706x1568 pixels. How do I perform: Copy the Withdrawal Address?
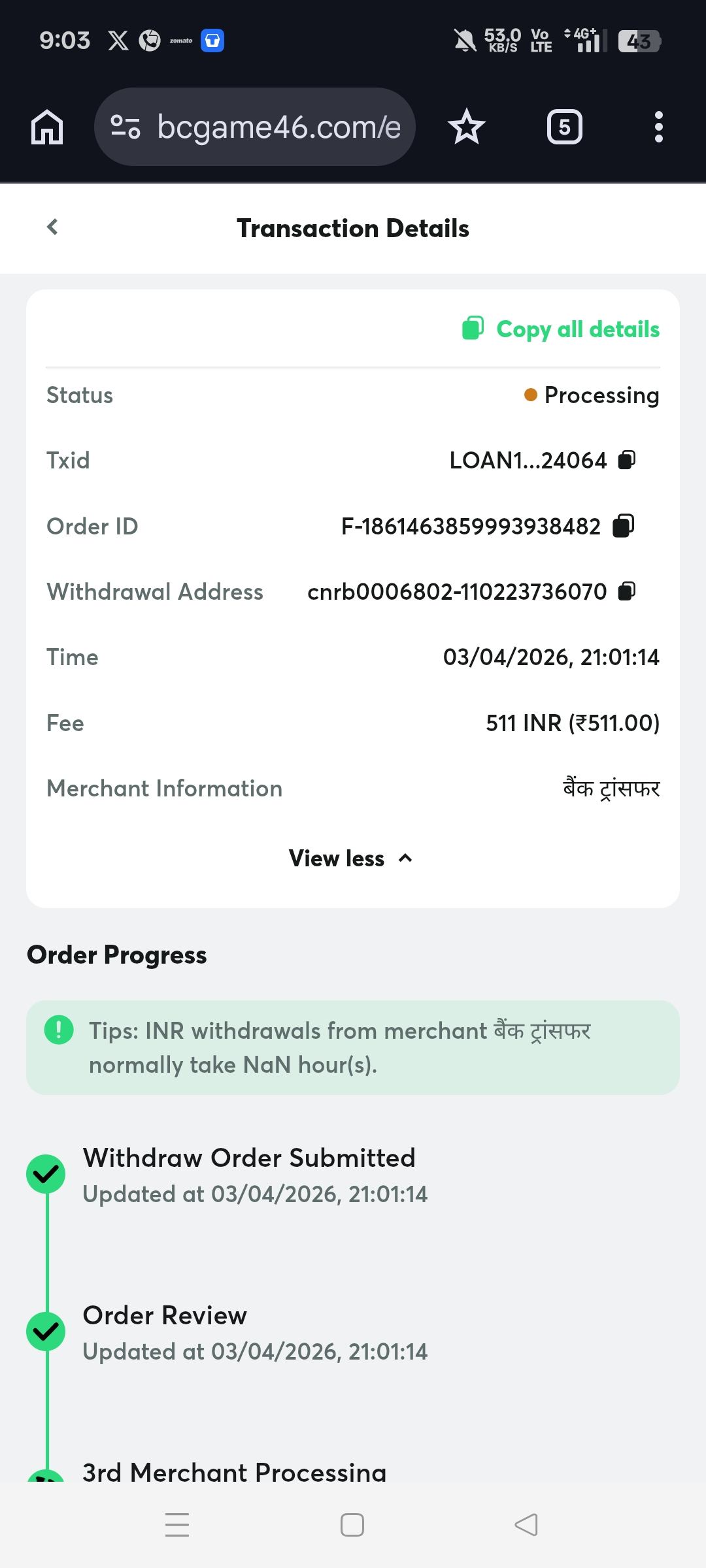point(627,591)
